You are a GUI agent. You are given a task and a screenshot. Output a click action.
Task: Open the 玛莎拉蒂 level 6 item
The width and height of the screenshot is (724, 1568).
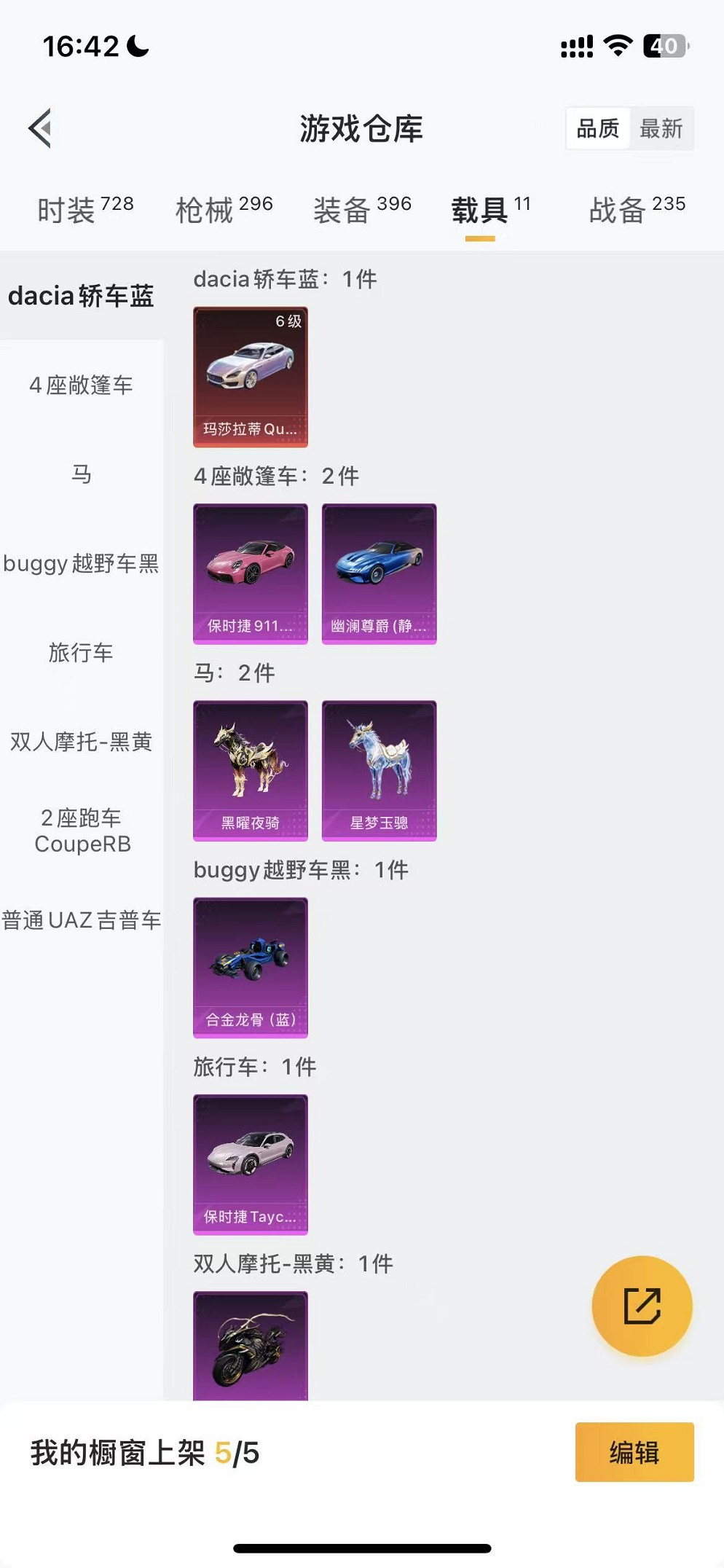click(250, 377)
